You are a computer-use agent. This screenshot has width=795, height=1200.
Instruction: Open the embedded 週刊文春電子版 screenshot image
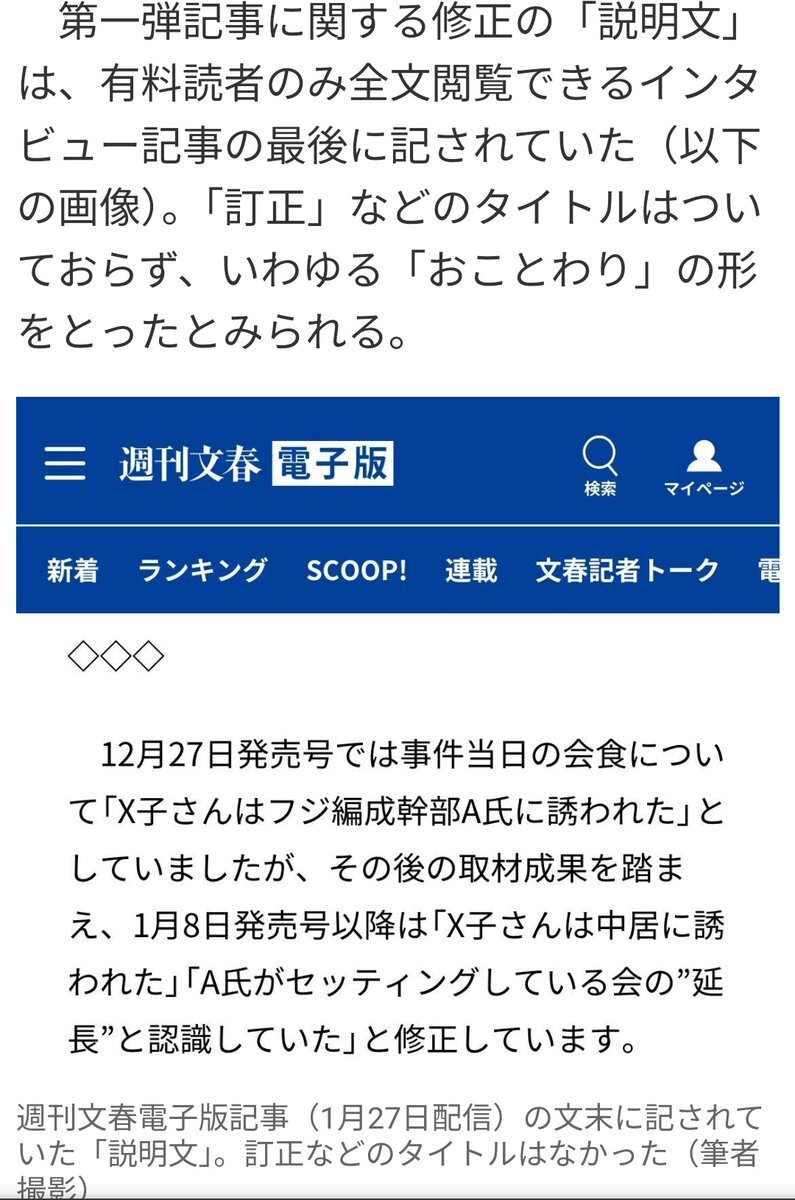pyautogui.click(x=397, y=740)
